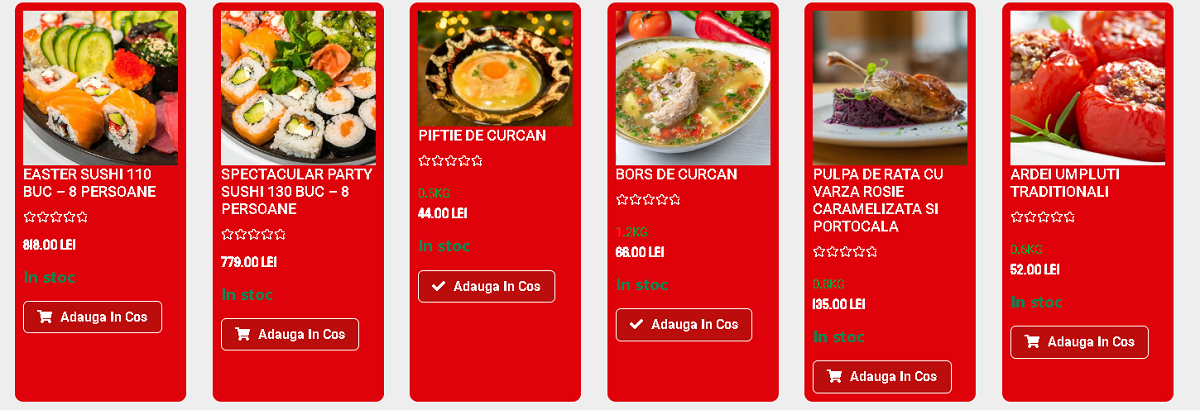The height and width of the screenshot is (410, 1200).
Task: Add Ardei Umpluti Traditionali to cart
Action: [1079, 342]
